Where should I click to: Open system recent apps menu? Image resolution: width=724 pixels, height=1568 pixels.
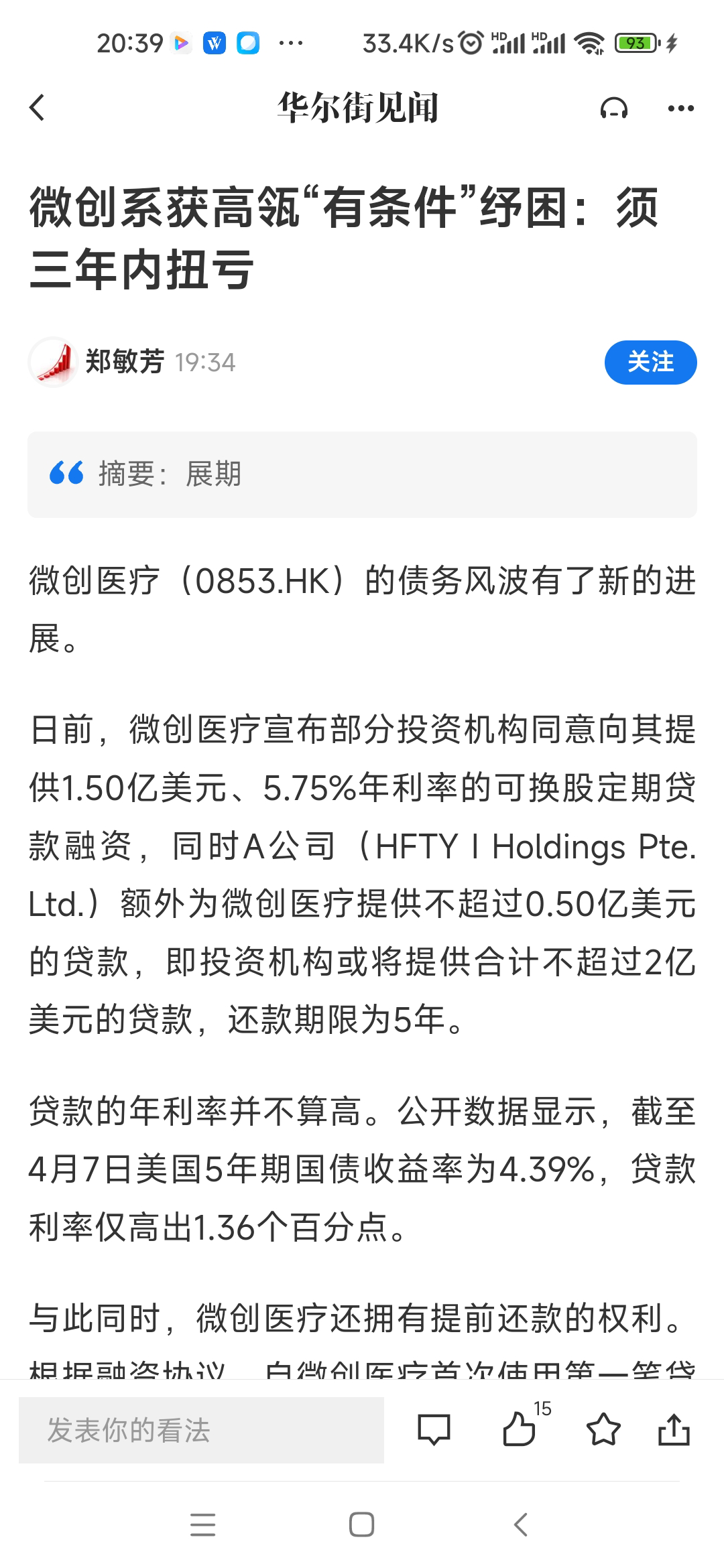pos(202,1524)
